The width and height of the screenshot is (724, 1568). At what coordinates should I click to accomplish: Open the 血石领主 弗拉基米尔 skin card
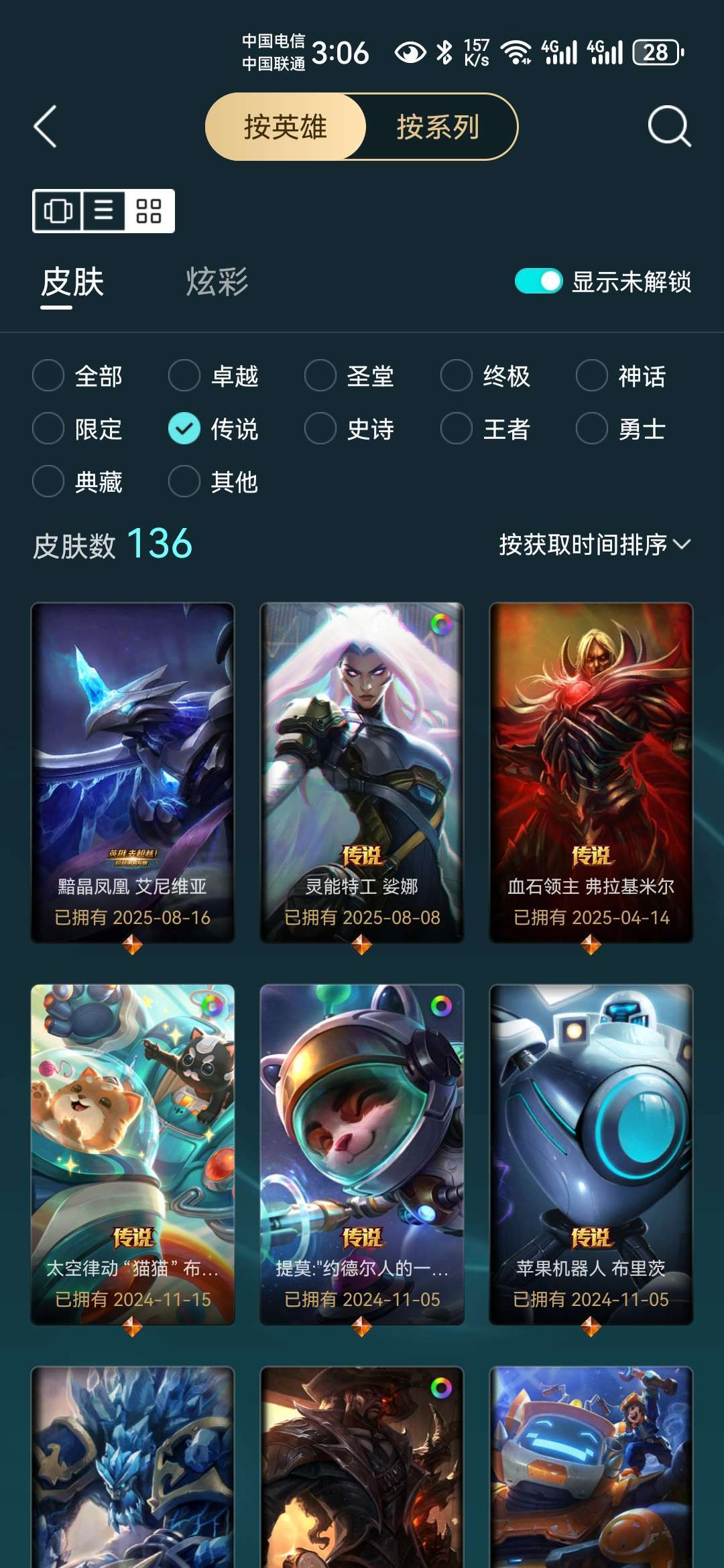pos(591,773)
